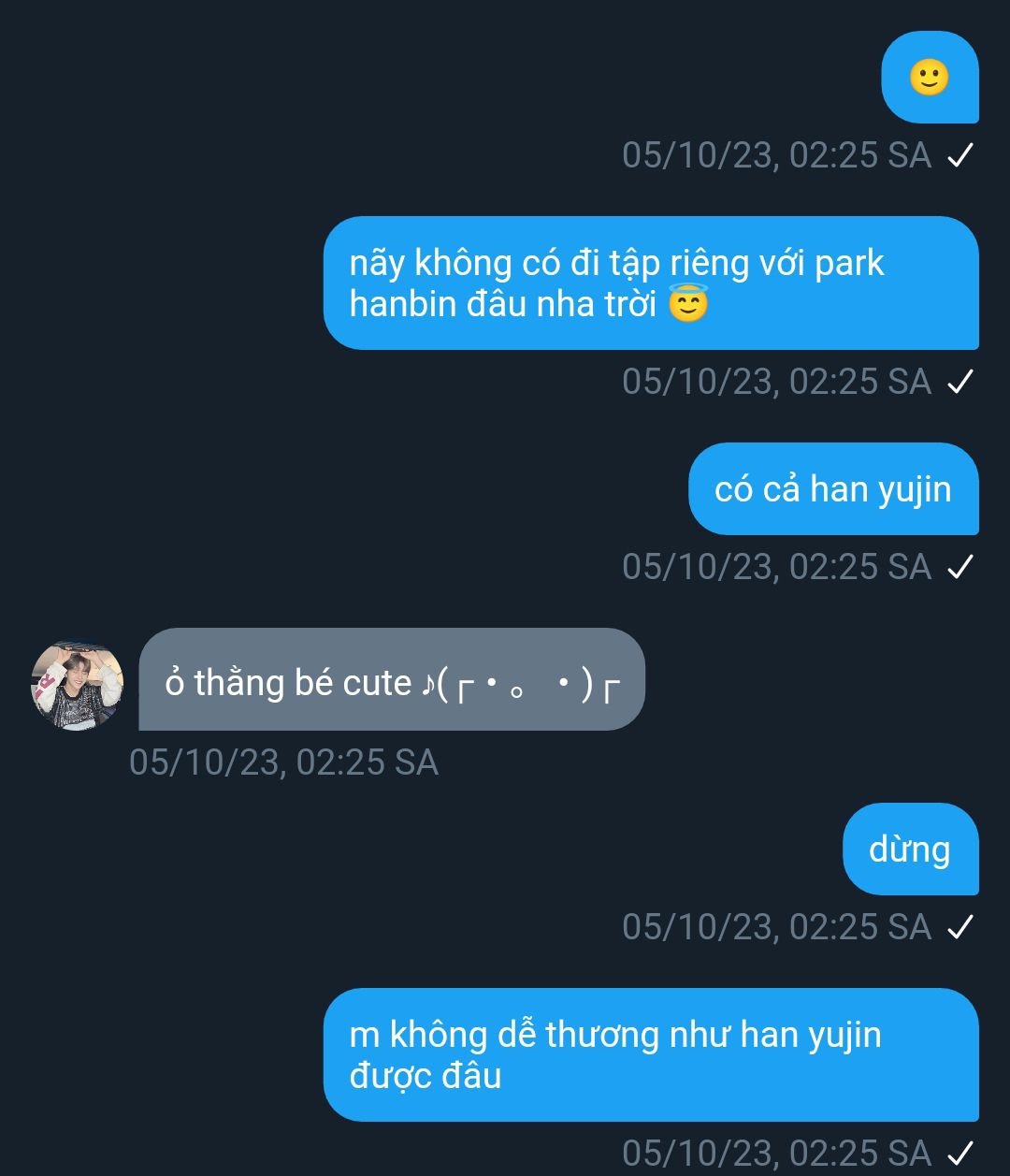
Task: Select the "ỏ thằng bé cute" message bubble
Action: (391, 680)
